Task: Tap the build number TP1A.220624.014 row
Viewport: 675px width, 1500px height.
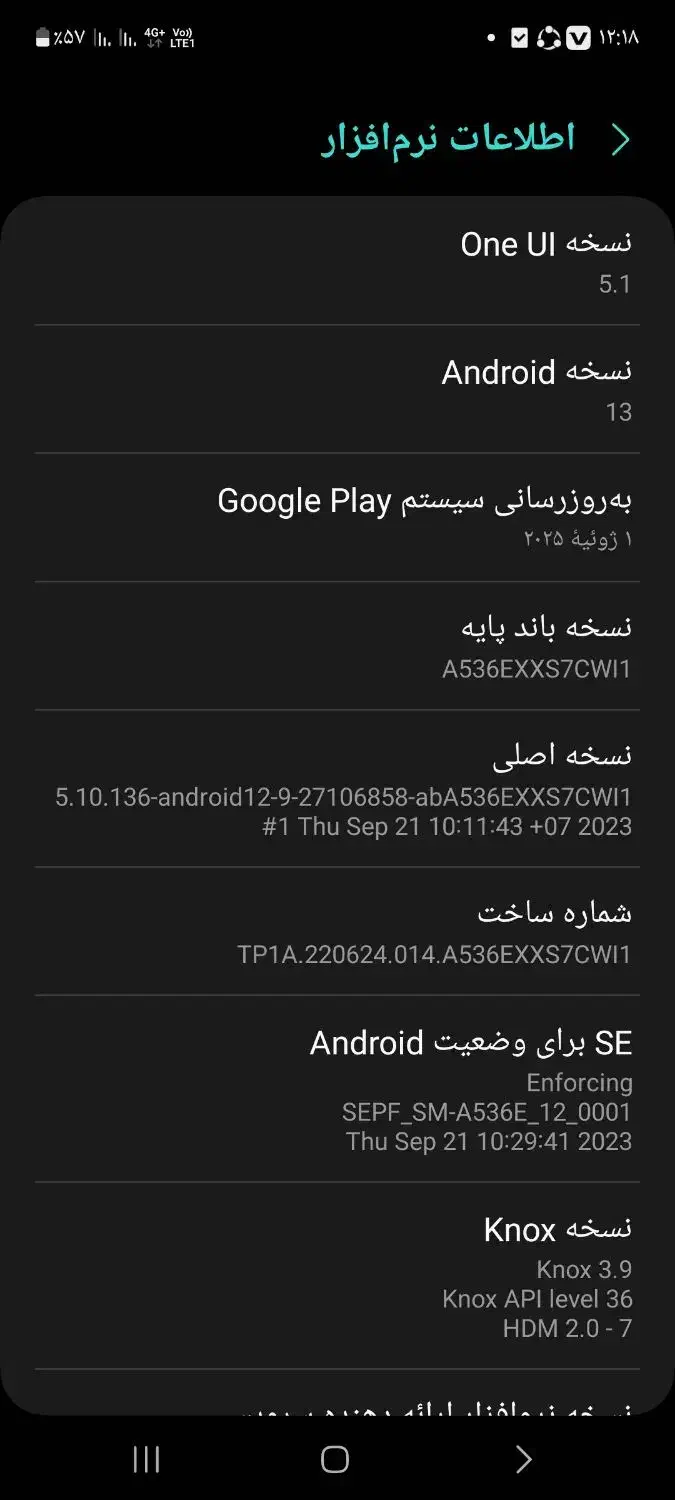Action: 337,931
